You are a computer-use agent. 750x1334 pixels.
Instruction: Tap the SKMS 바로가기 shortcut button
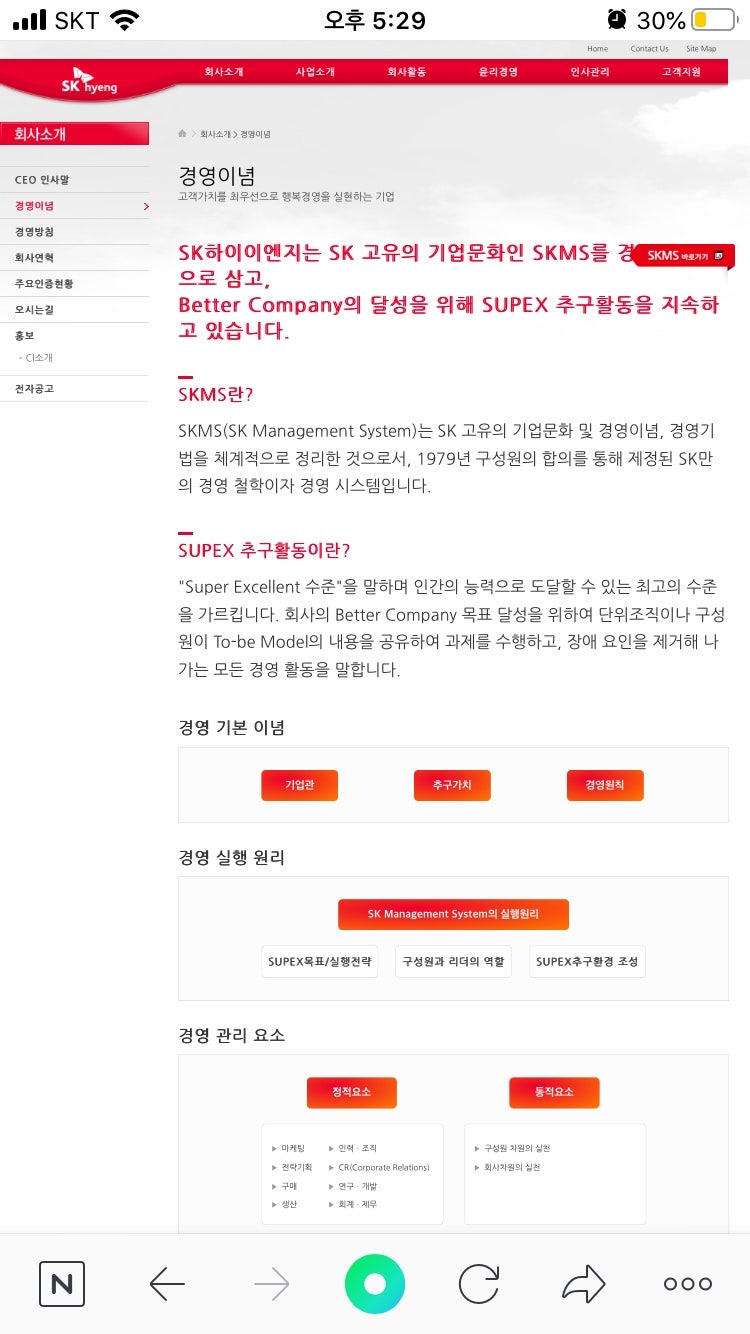(684, 256)
